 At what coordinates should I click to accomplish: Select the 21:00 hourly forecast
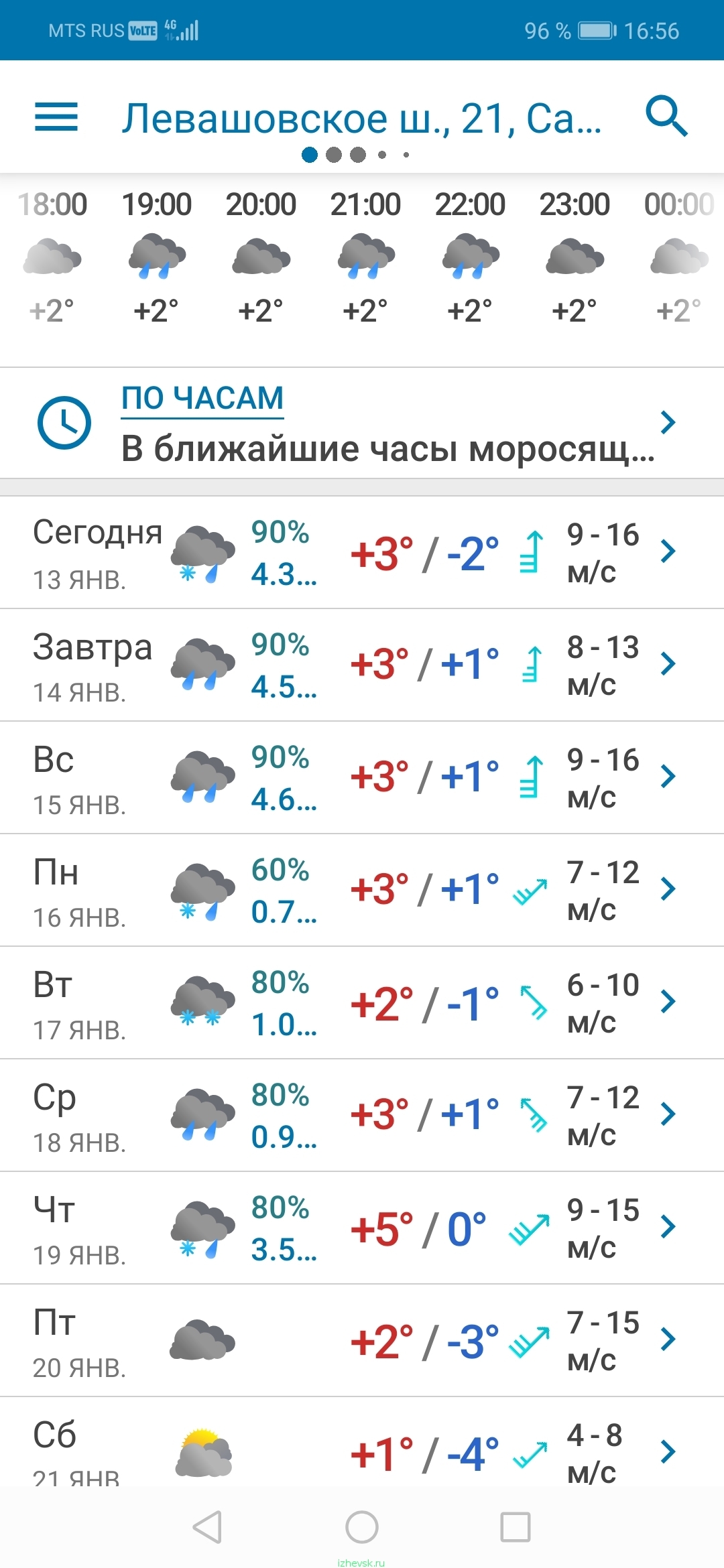click(365, 258)
